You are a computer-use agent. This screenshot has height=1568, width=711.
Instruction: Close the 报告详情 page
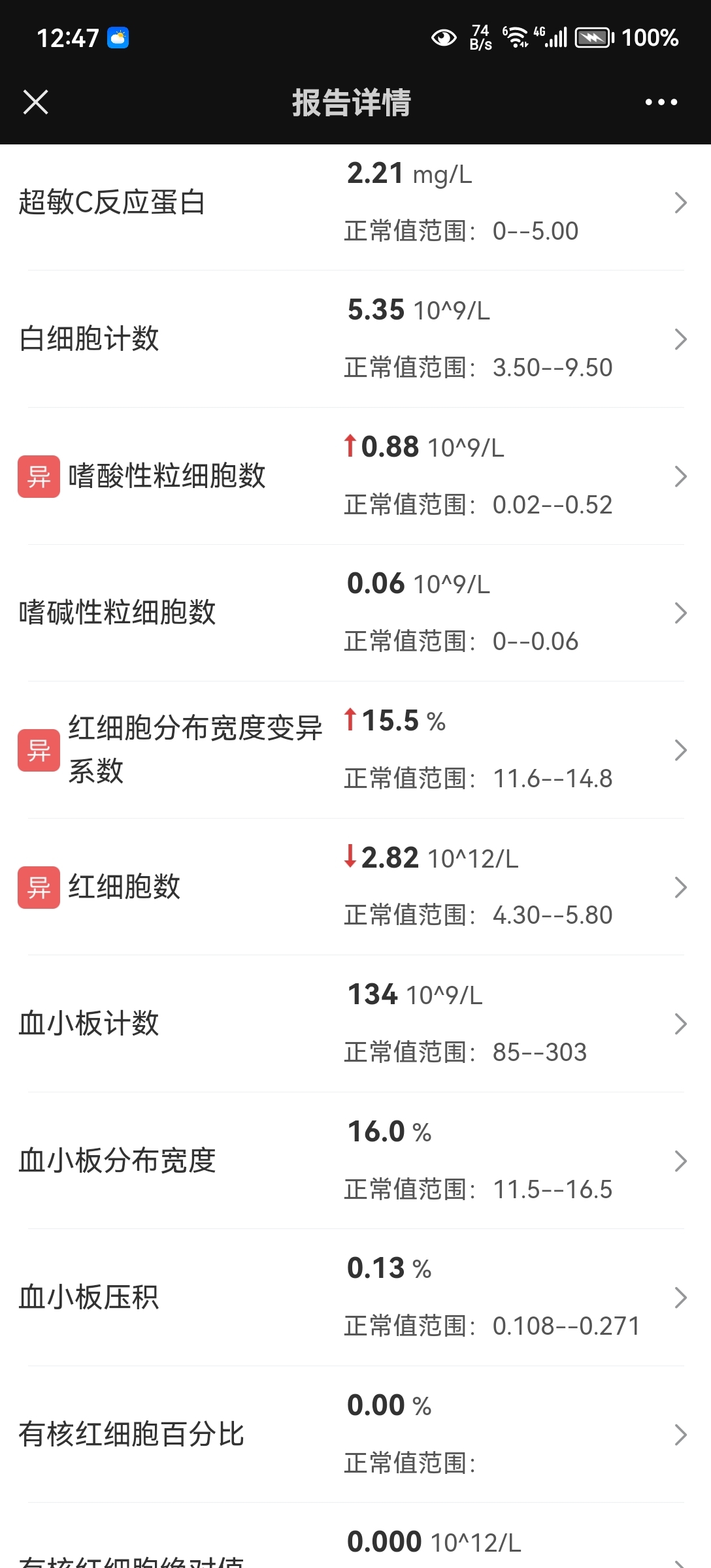tap(35, 102)
